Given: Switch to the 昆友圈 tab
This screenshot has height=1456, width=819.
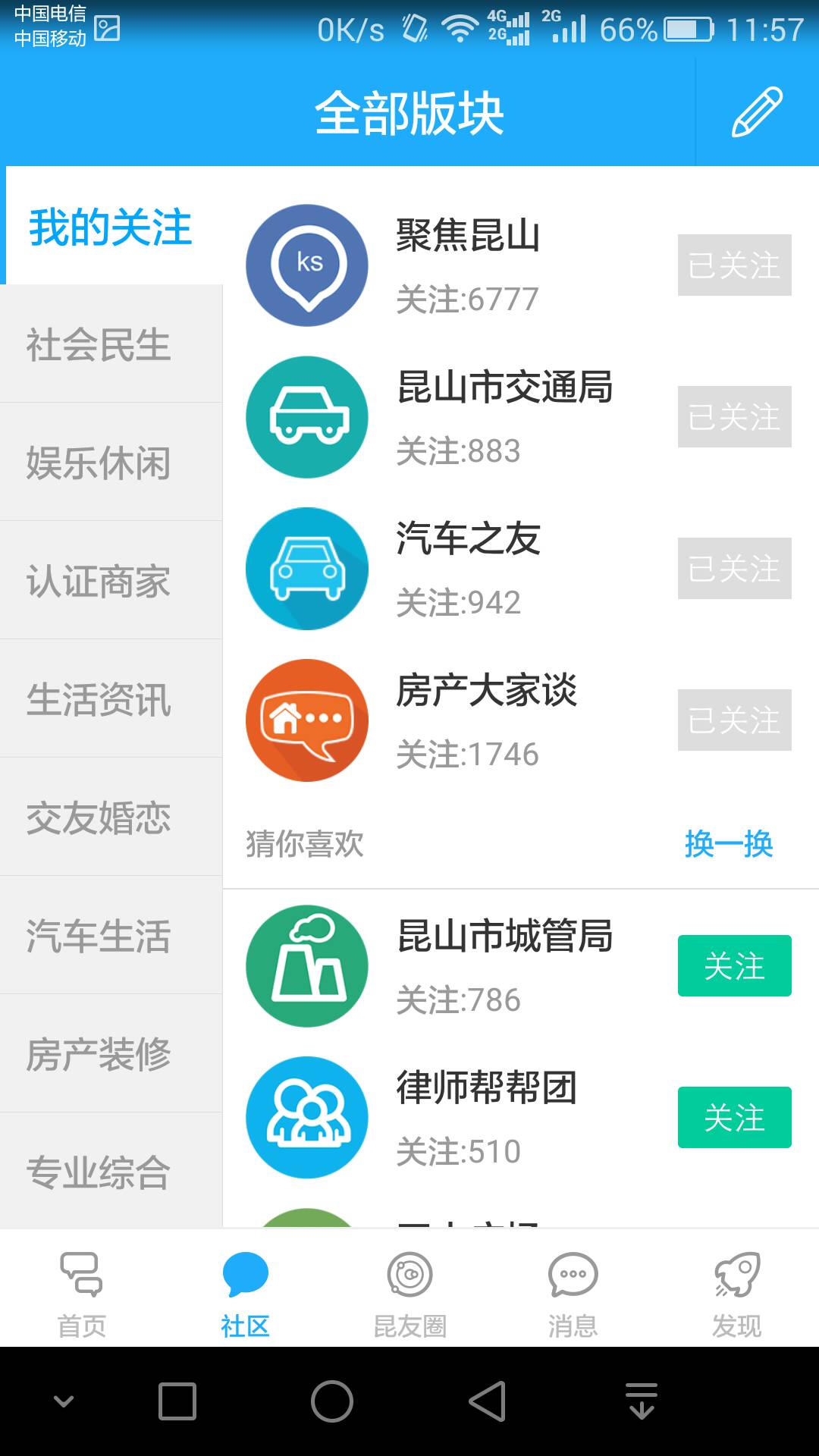Looking at the screenshot, I should click(409, 1289).
